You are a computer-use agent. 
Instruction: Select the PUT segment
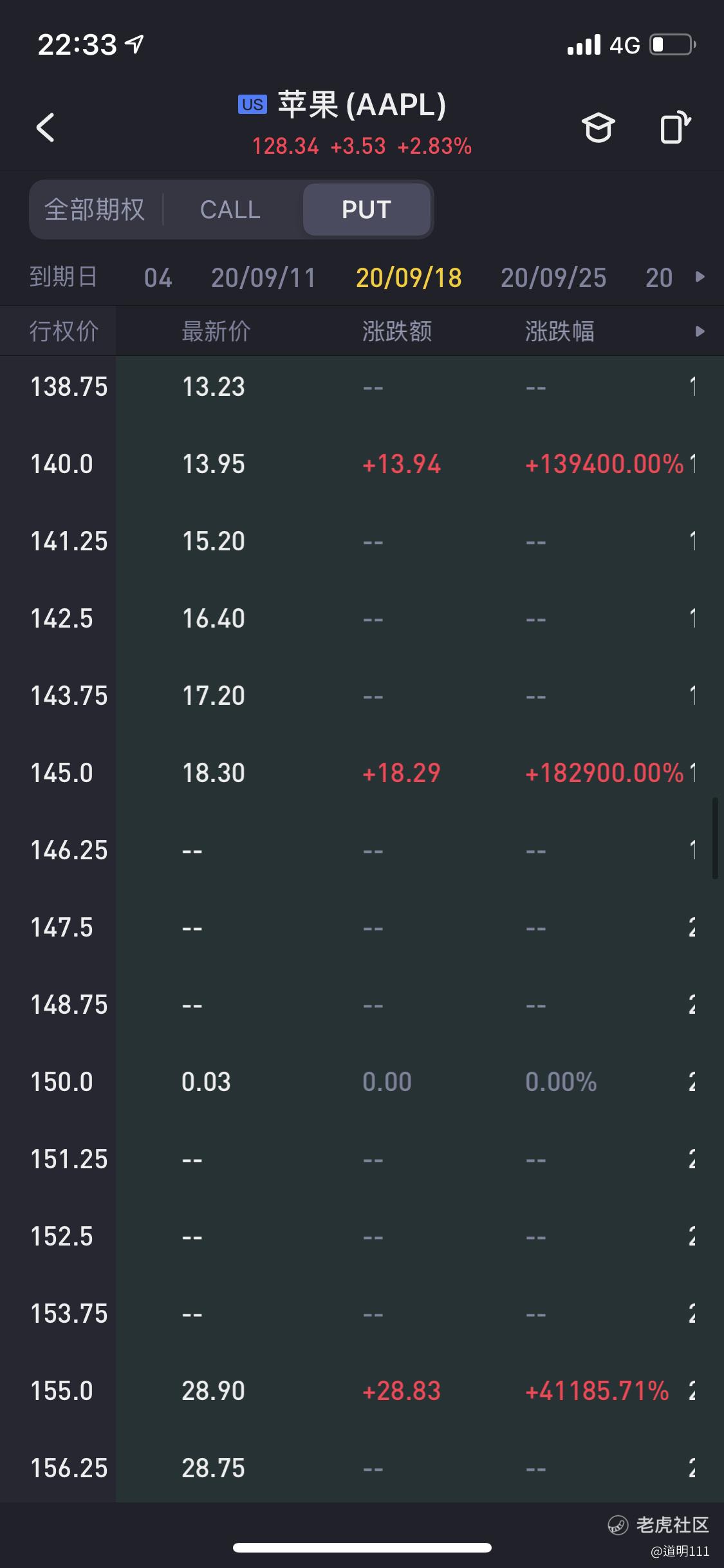point(367,210)
